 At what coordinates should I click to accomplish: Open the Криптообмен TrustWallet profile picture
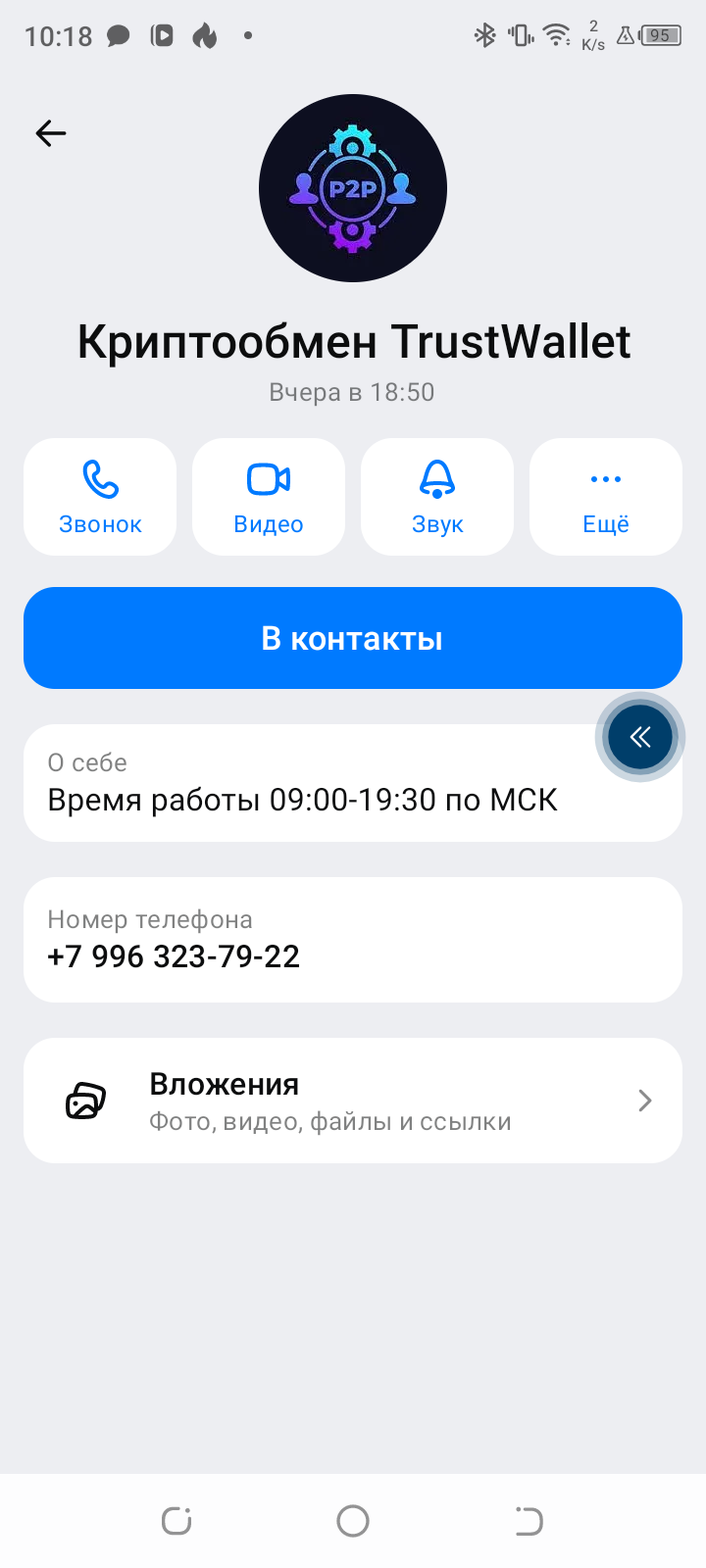pos(353,188)
